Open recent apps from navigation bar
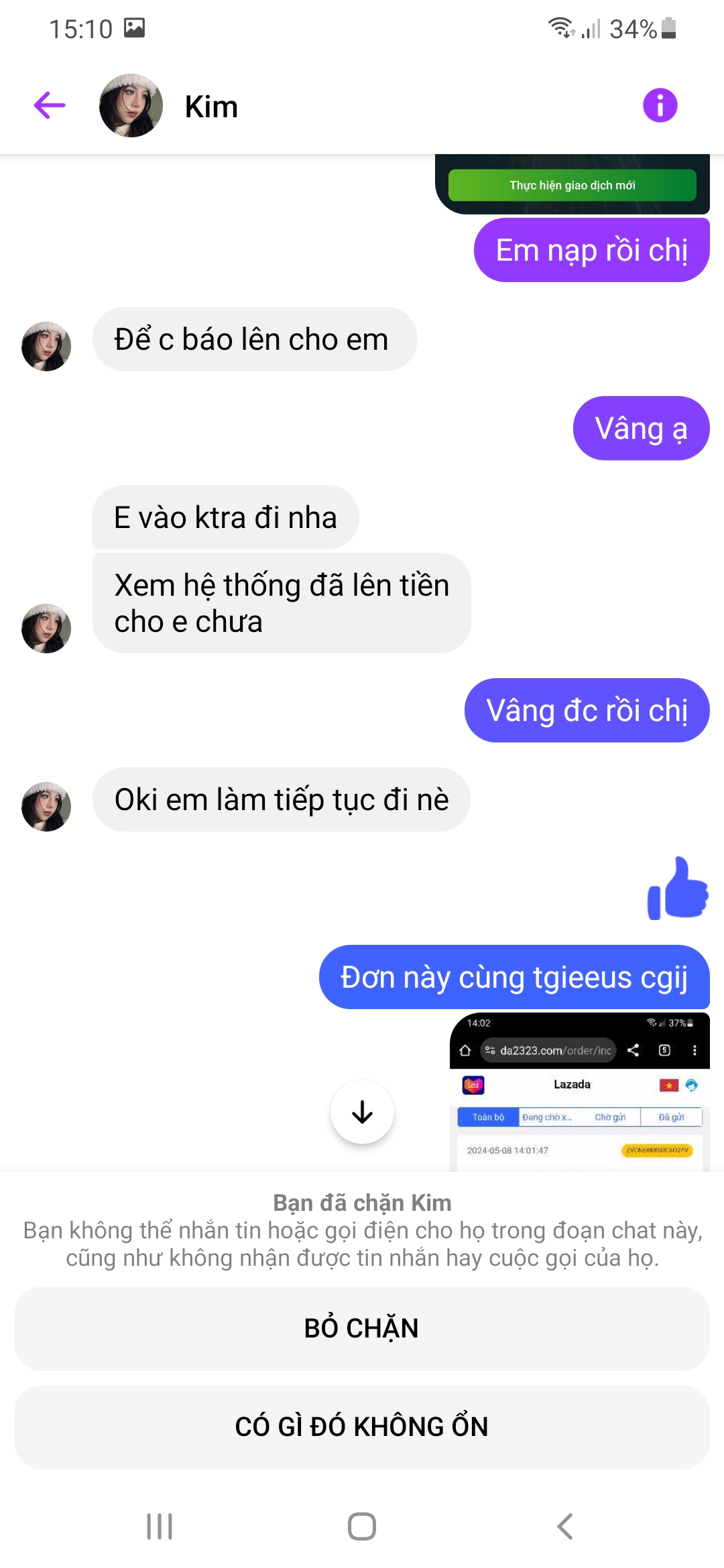 click(x=160, y=1526)
